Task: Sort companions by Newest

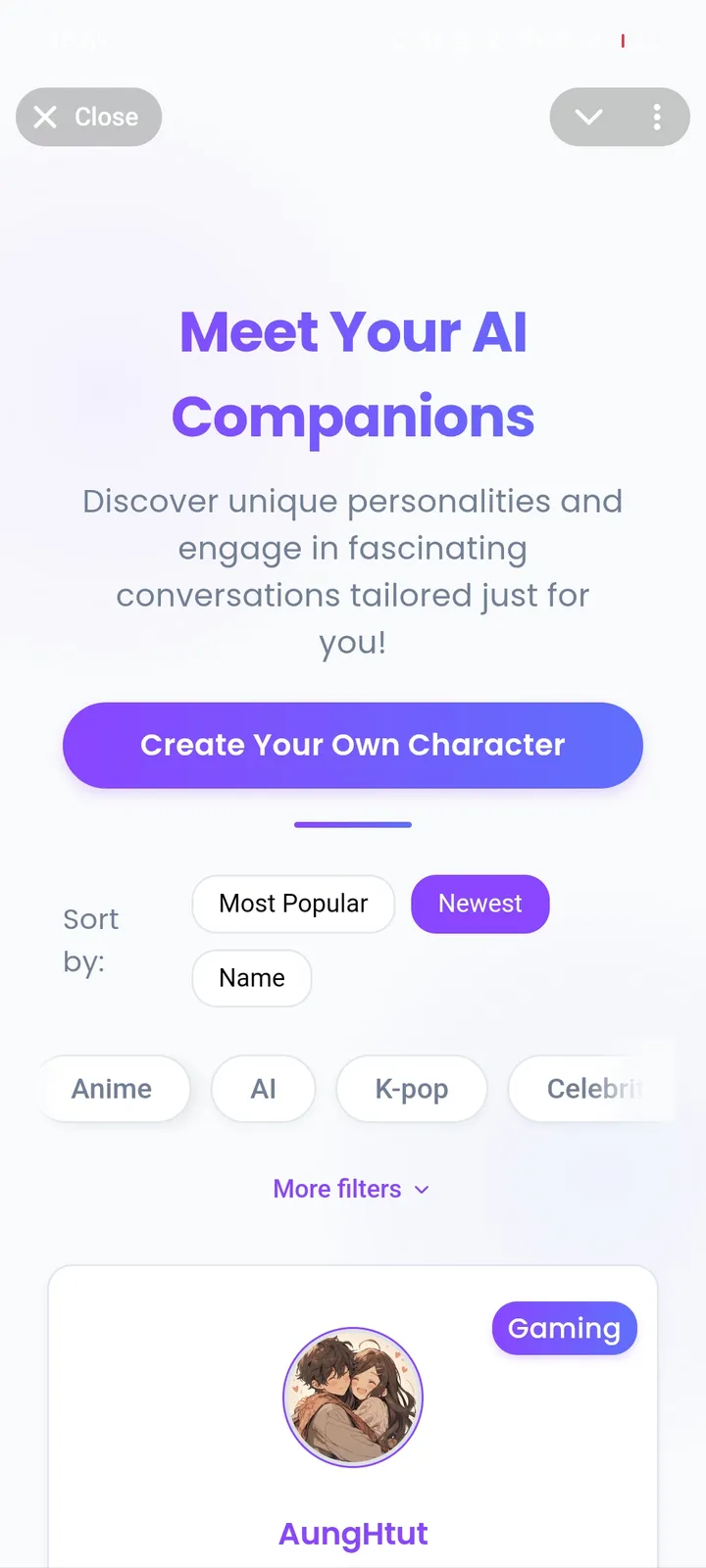Action: (479, 904)
